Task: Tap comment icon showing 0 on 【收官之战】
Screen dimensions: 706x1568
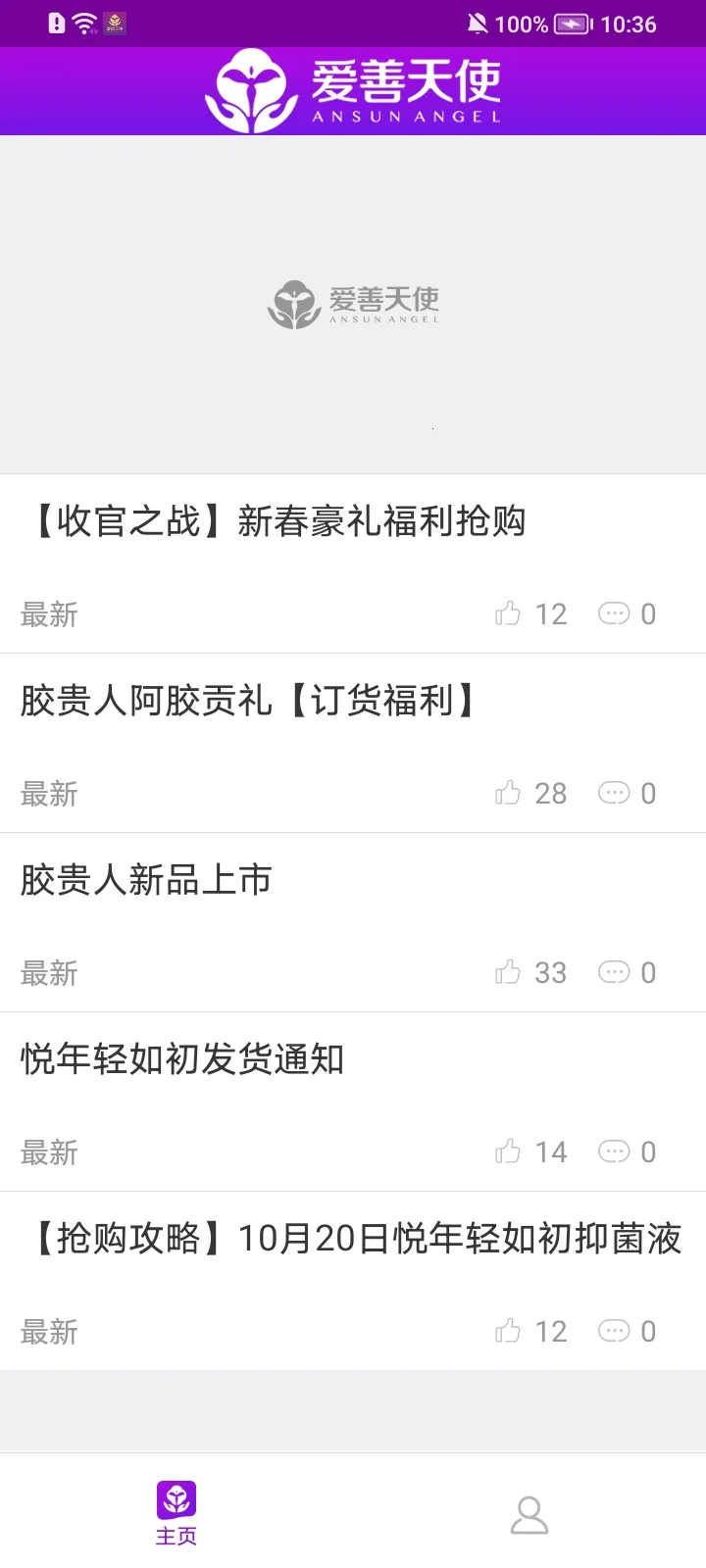Action: coord(614,613)
